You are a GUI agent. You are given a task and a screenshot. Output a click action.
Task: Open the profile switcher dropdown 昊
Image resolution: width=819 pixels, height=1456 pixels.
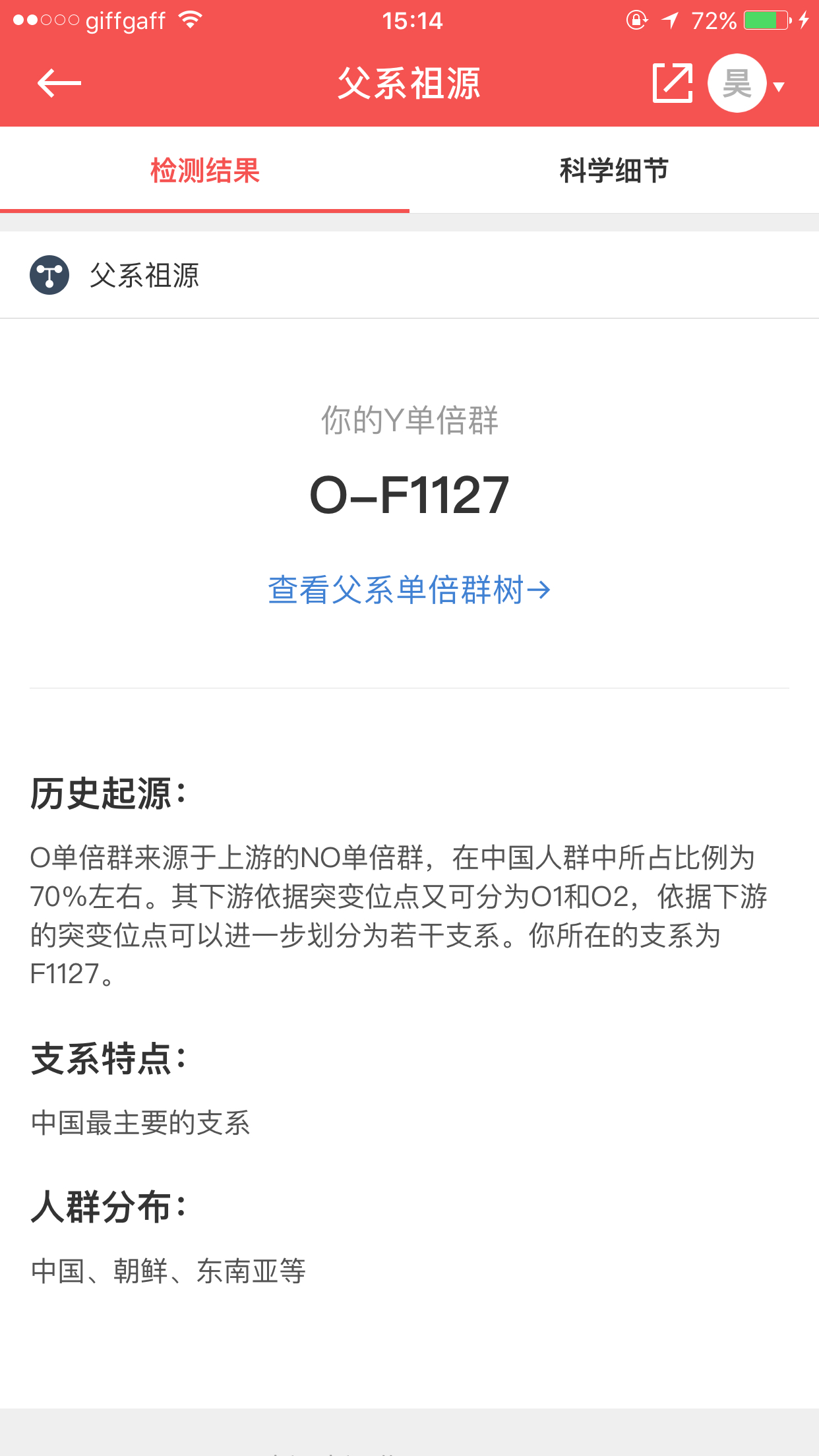click(x=745, y=84)
